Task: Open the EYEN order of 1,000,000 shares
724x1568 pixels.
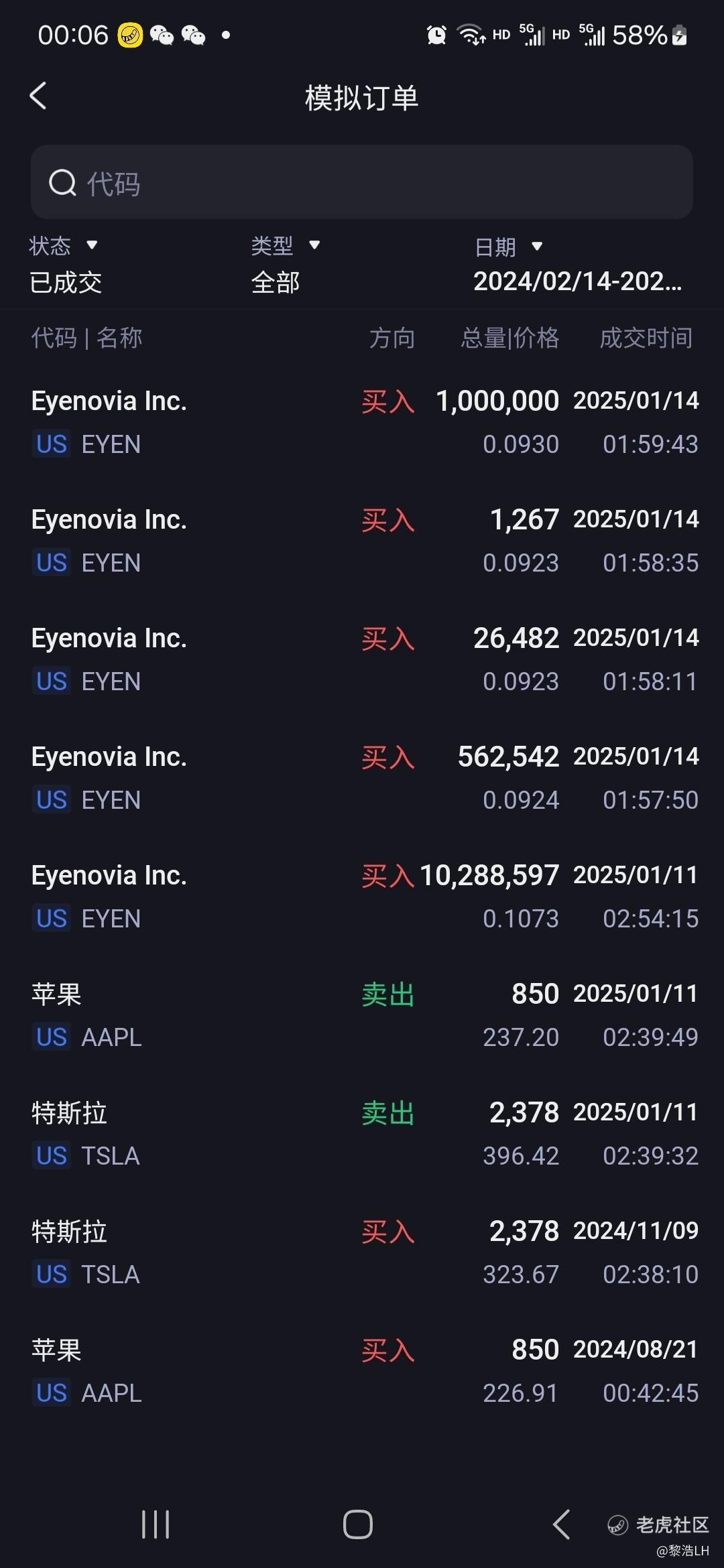Action: pyautogui.click(x=362, y=422)
